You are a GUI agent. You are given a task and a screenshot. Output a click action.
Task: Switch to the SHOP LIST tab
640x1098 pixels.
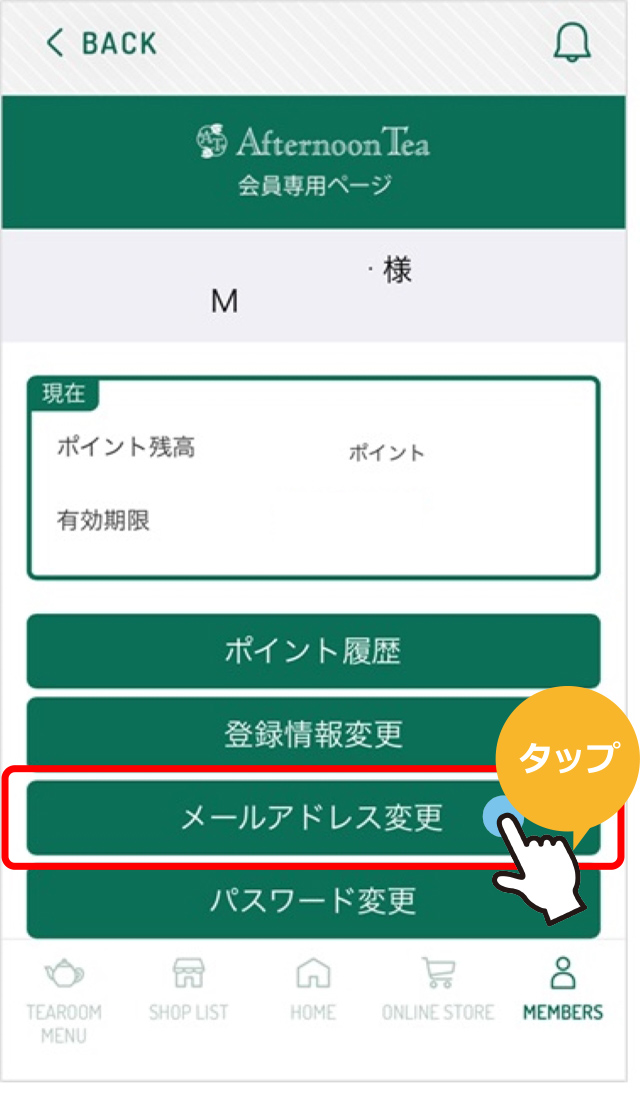coord(188,990)
